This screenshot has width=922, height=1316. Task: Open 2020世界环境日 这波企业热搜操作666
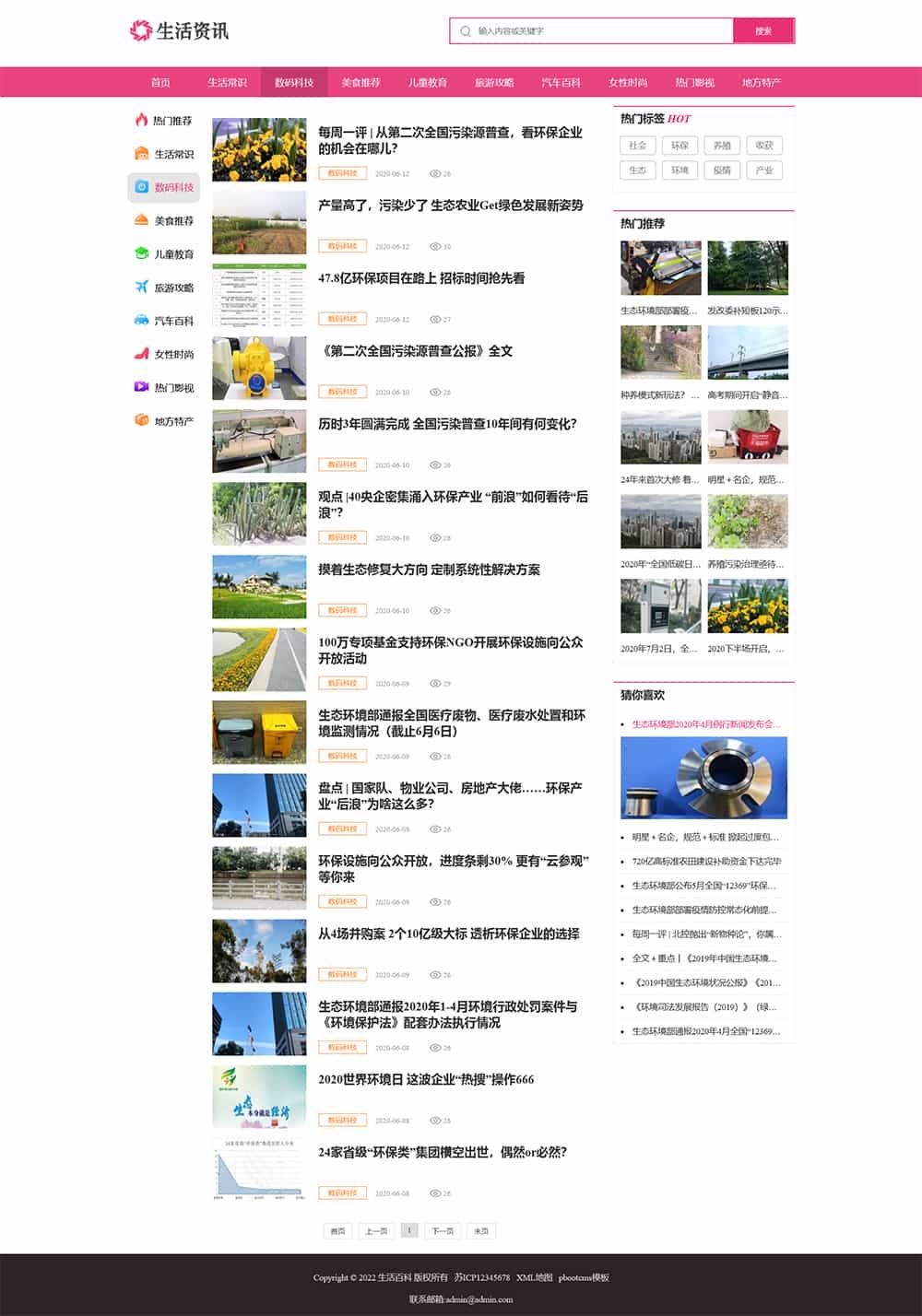pyautogui.click(x=426, y=1079)
